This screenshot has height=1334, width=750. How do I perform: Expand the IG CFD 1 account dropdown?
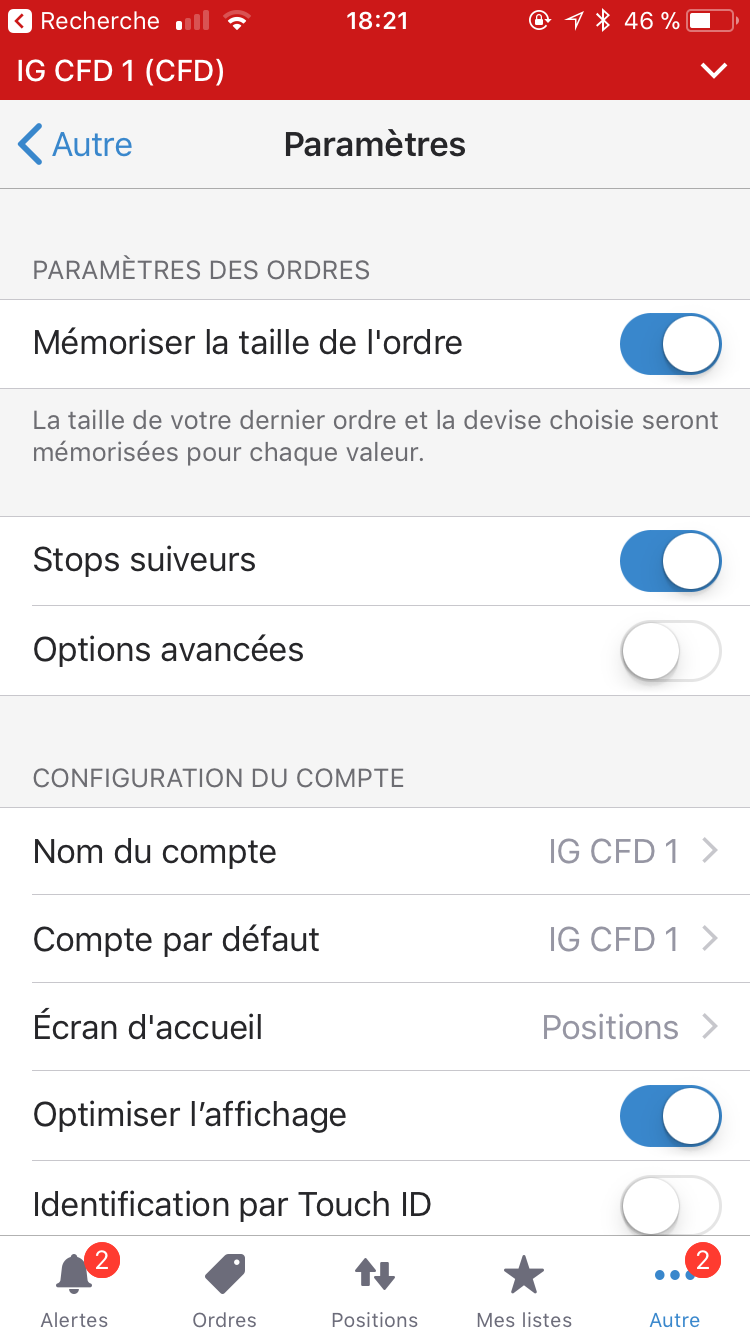(x=713, y=71)
